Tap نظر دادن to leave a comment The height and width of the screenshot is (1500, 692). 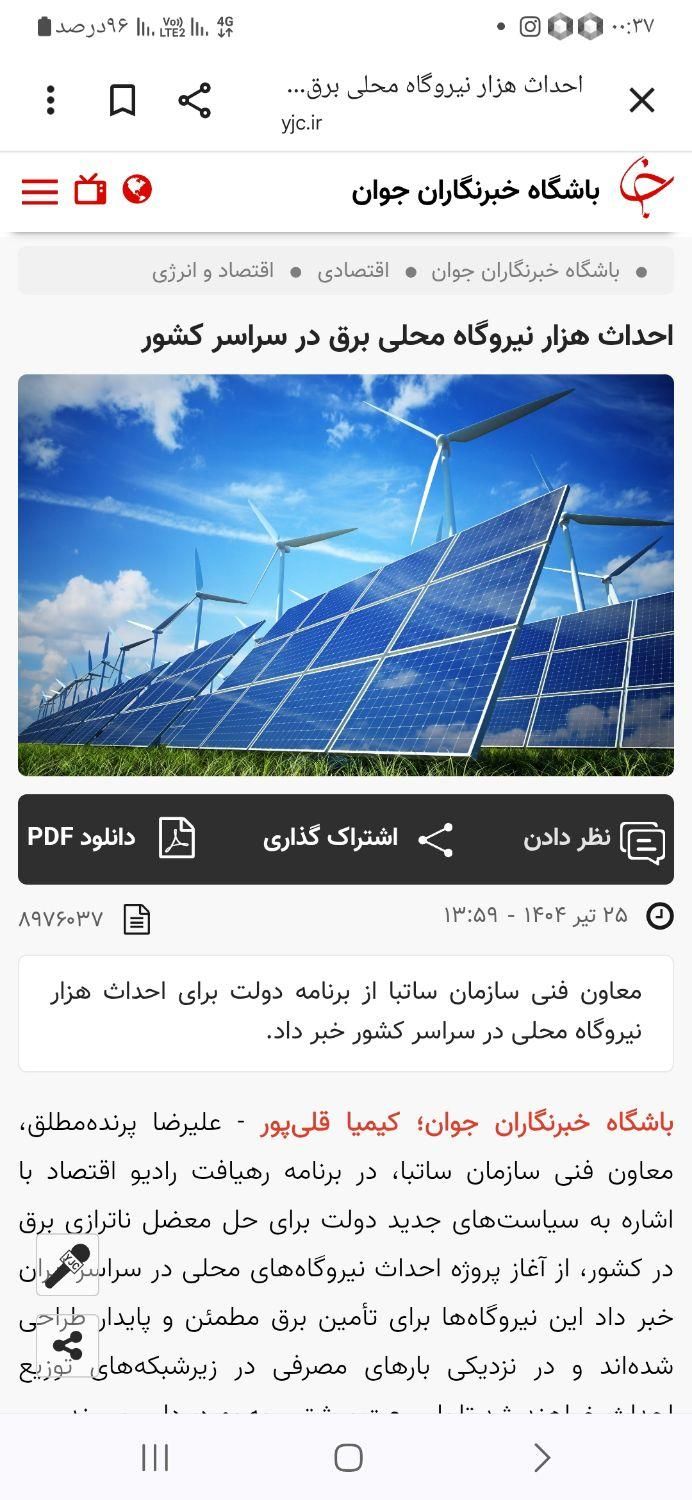(x=594, y=839)
